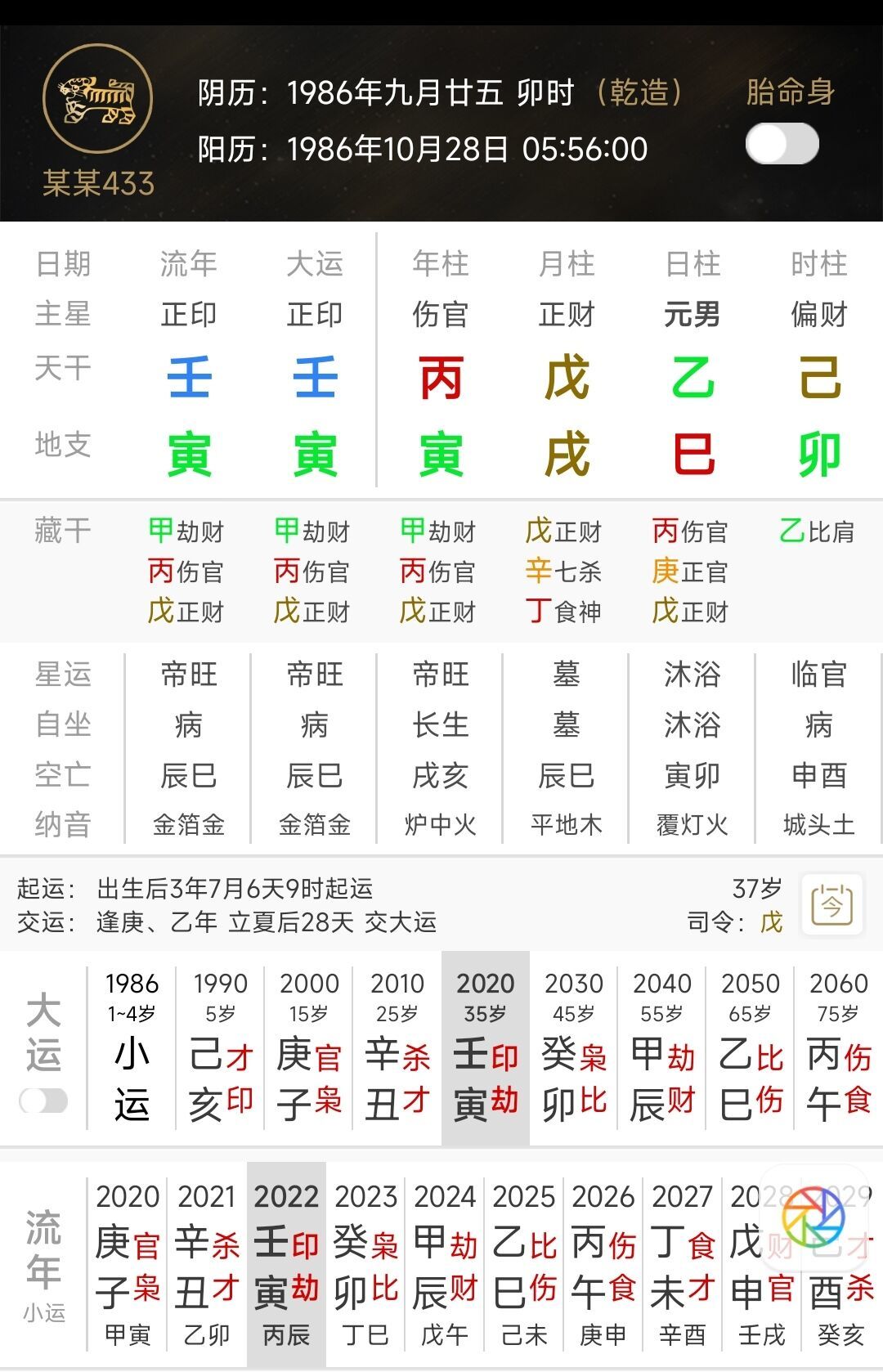Select the 2030 癸卯 大运 column
This screenshot has width=883, height=1372.
(573, 1049)
